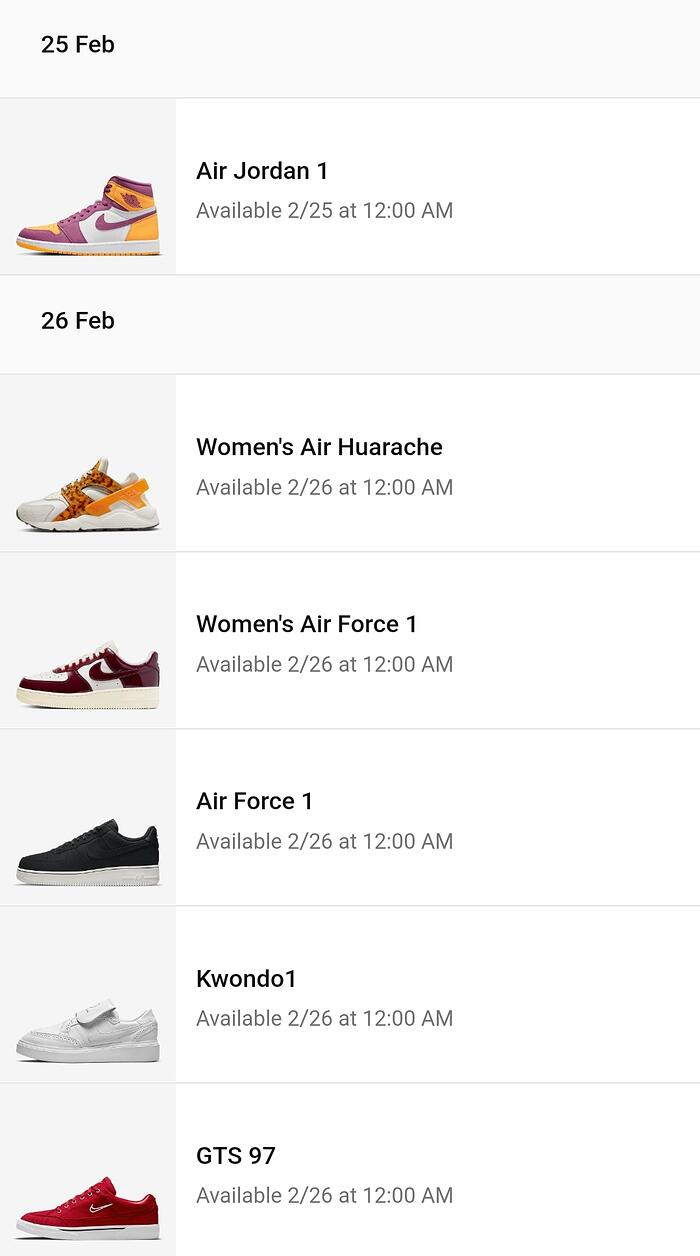Open the Air Jordan 1 release
700x1256 pixels.
click(350, 187)
